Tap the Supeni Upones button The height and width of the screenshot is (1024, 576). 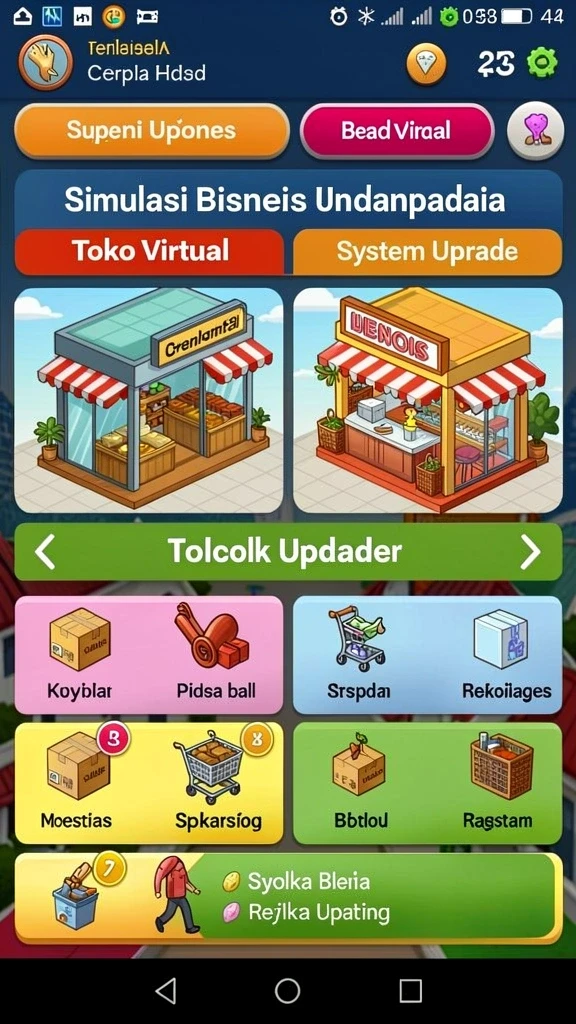(x=152, y=131)
